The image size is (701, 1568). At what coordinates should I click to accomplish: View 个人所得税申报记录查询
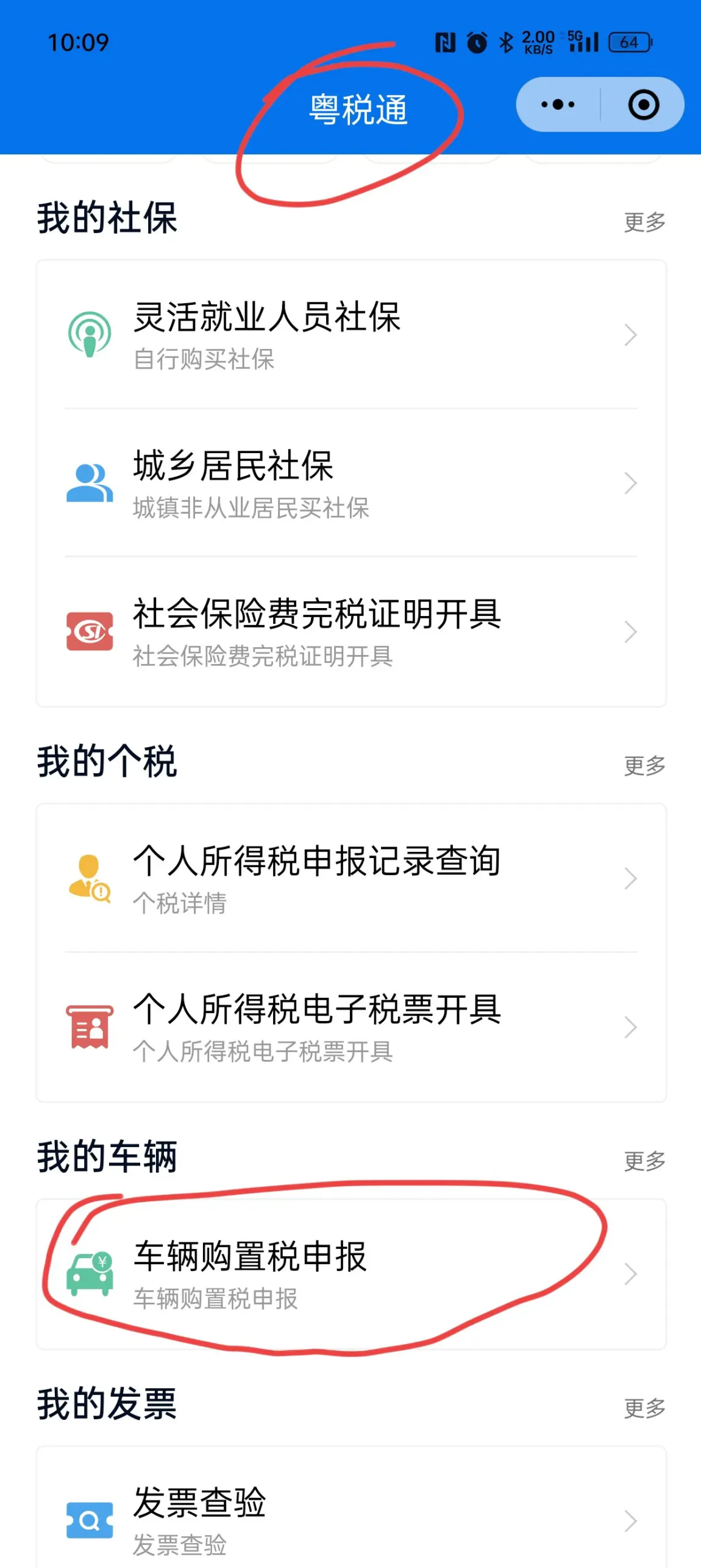click(x=350, y=878)
